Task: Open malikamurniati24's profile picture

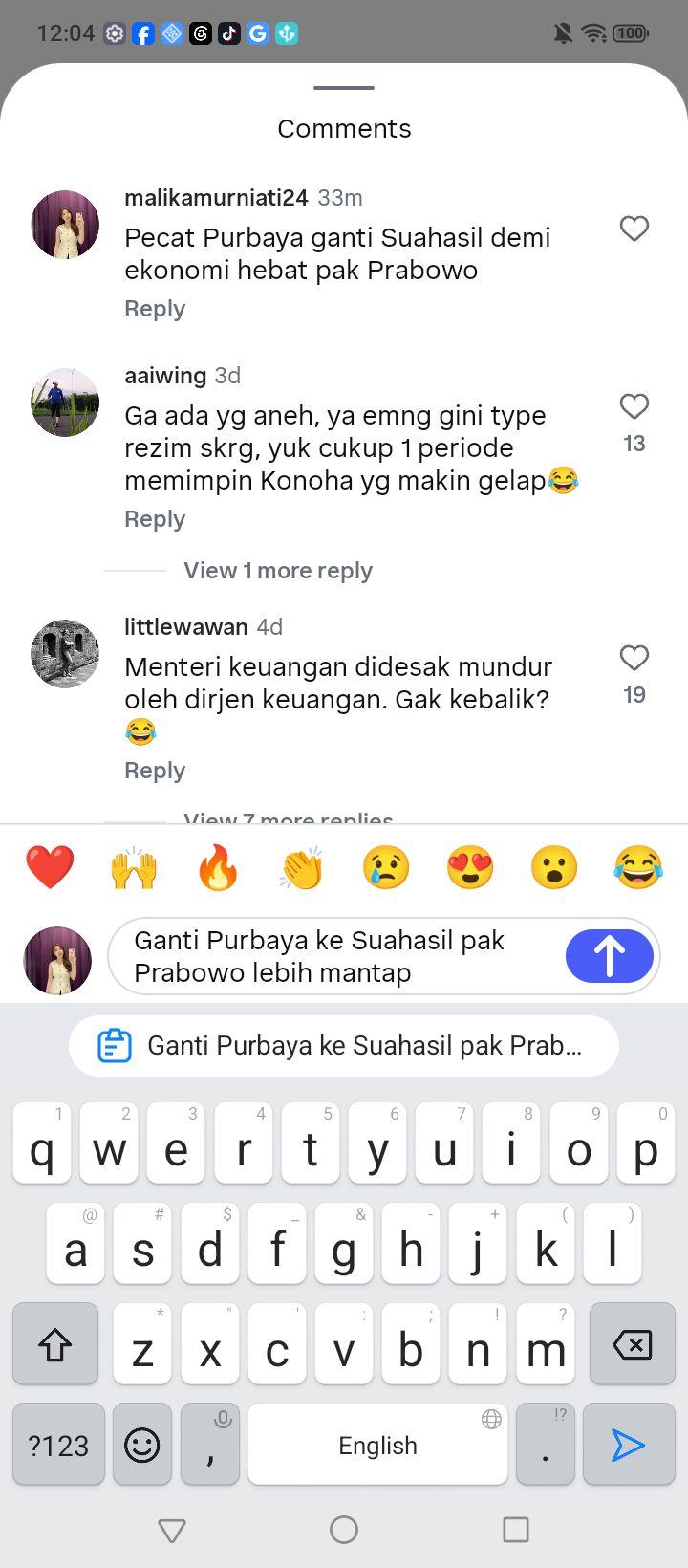Action: [65, 225]
